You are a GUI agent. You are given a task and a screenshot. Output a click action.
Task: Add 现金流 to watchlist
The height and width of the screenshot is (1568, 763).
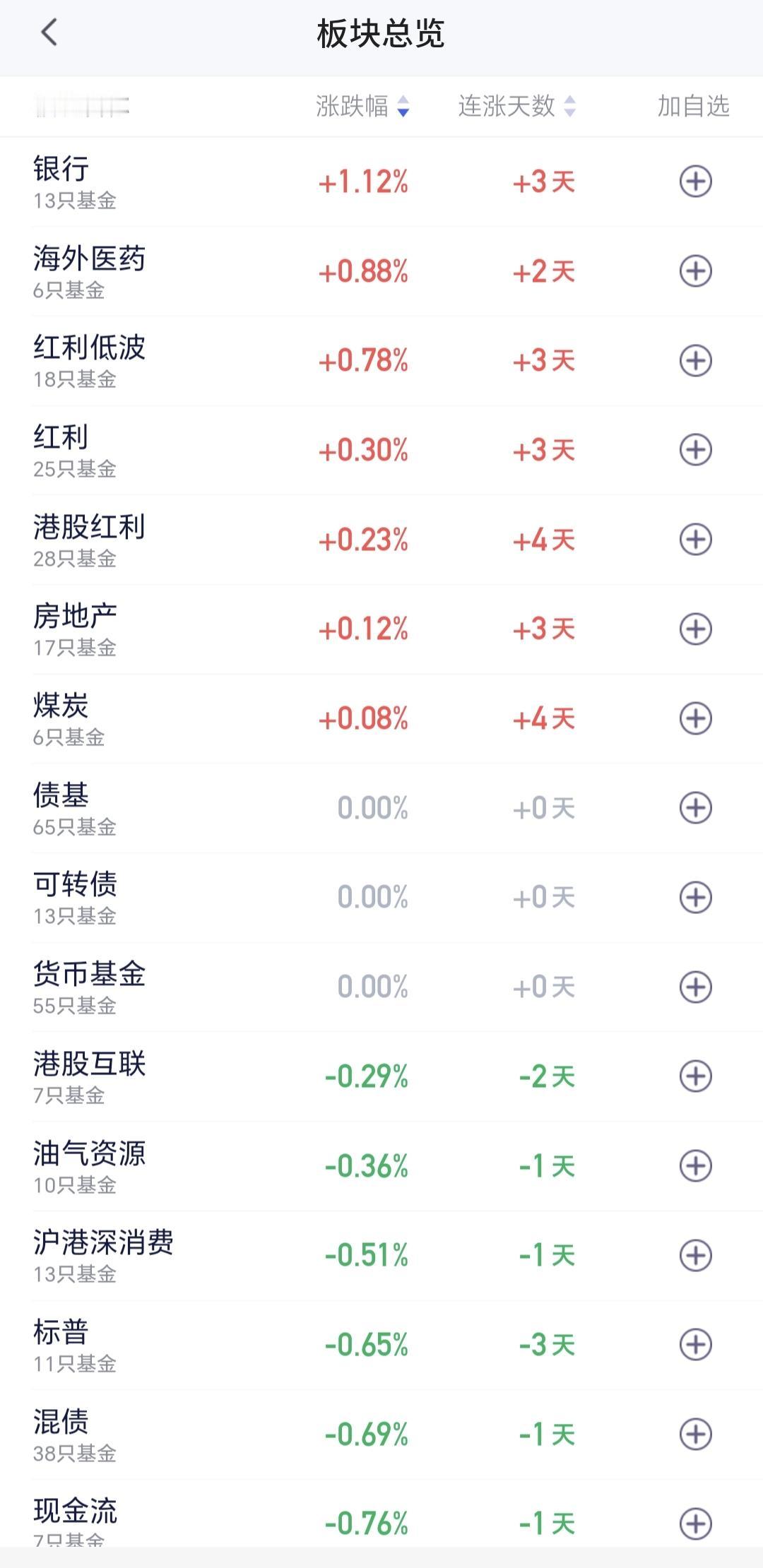pos(695,1524)
